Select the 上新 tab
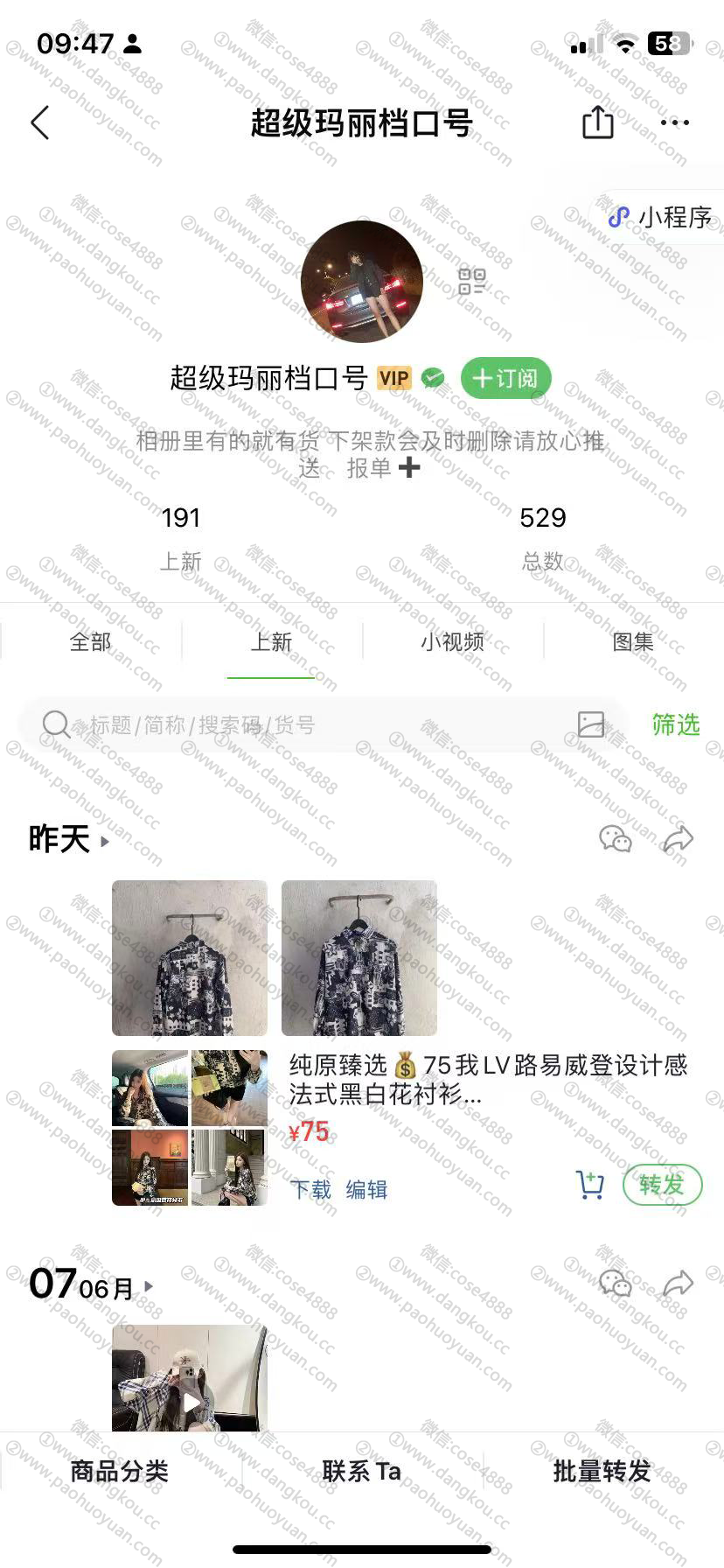 click(x=271, y=642)
